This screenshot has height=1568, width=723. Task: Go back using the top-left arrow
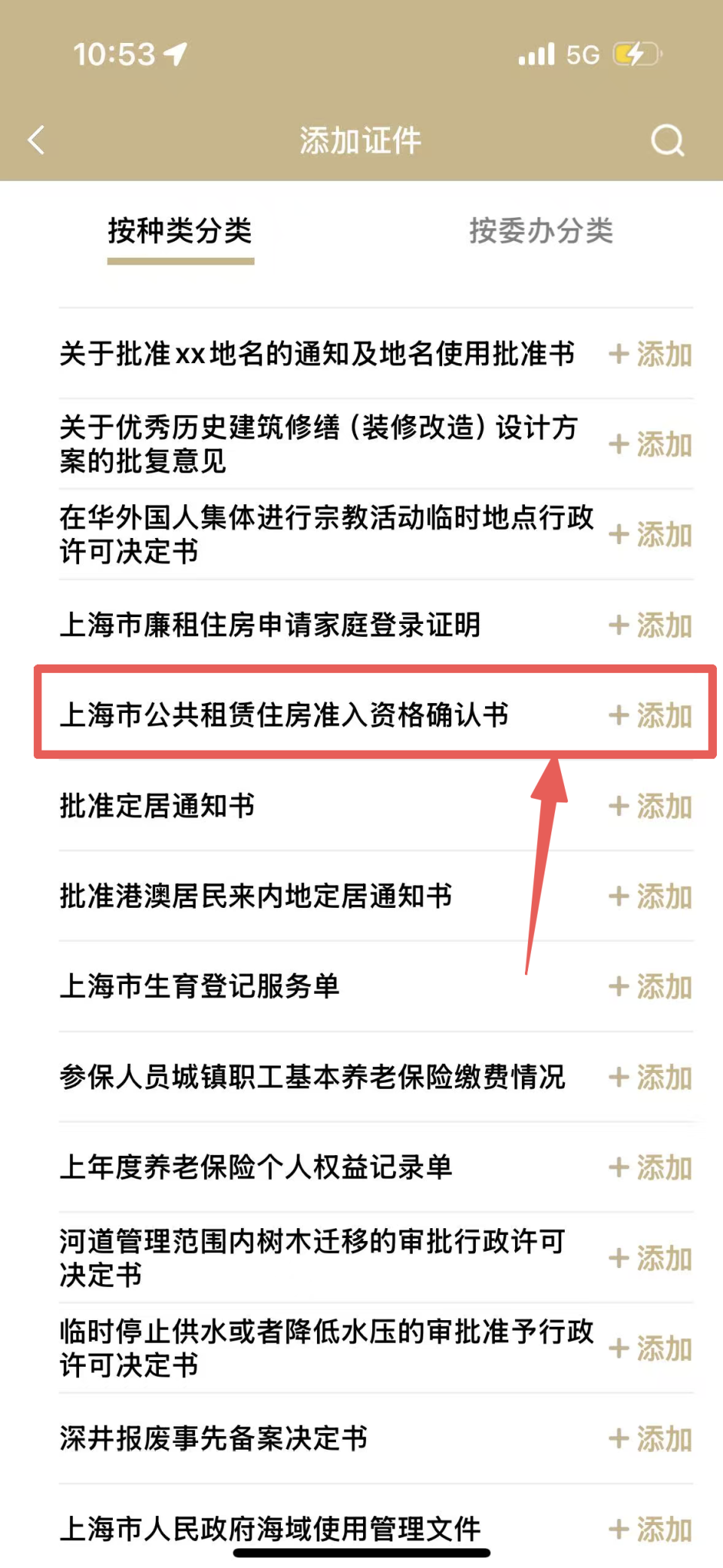[37, 140]
